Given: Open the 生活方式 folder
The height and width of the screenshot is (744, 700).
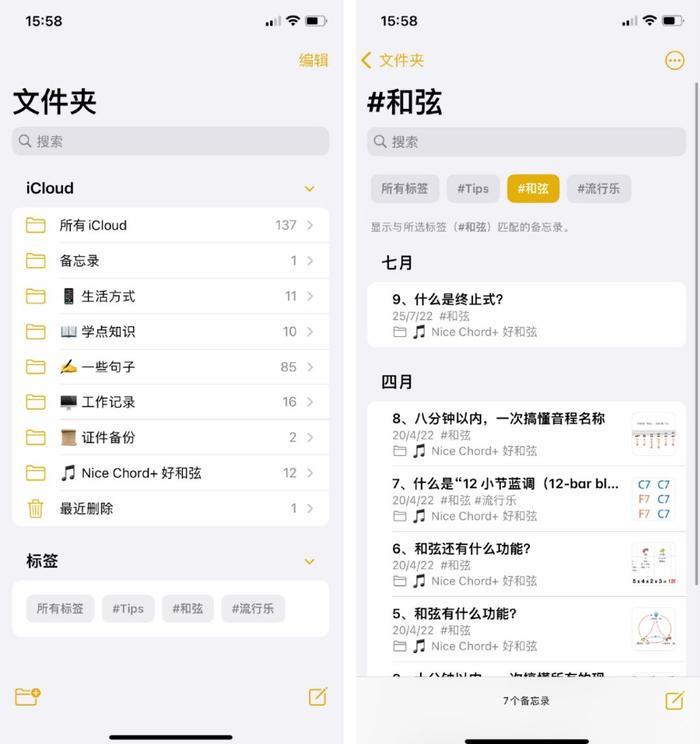Looking at the screenshot, I should pyautogui.click(x=170, y=296).
